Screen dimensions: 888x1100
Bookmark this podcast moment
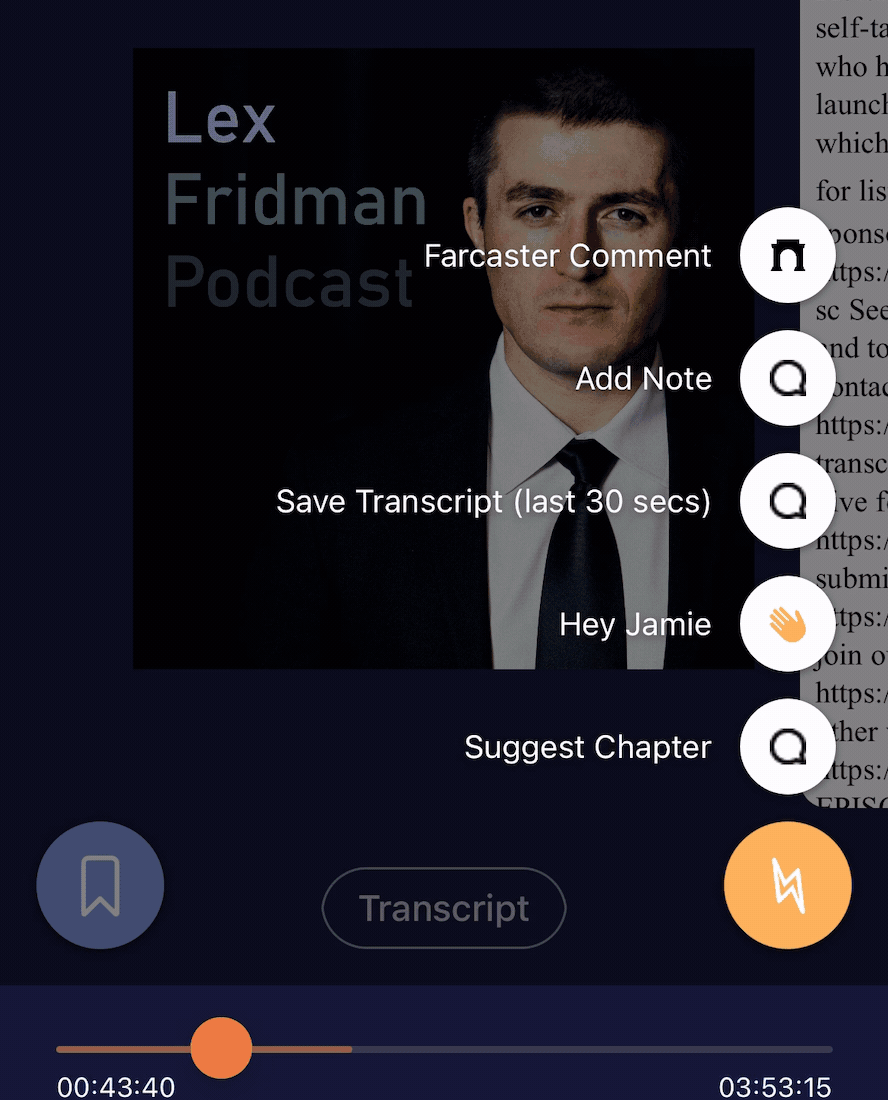(x=100, y=885)
